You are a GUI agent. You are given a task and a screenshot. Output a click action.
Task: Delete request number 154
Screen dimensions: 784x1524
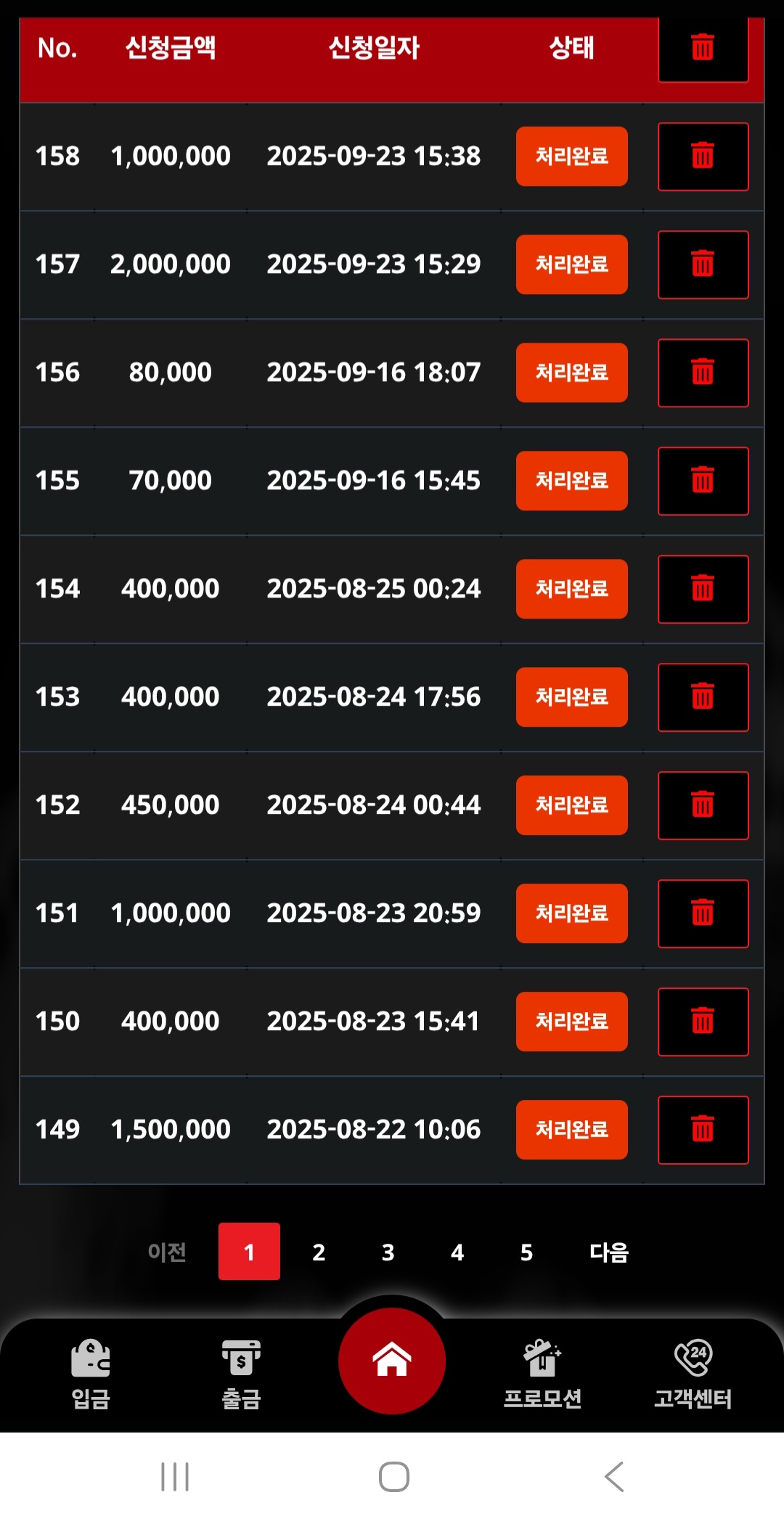click(x=703, y=589)
